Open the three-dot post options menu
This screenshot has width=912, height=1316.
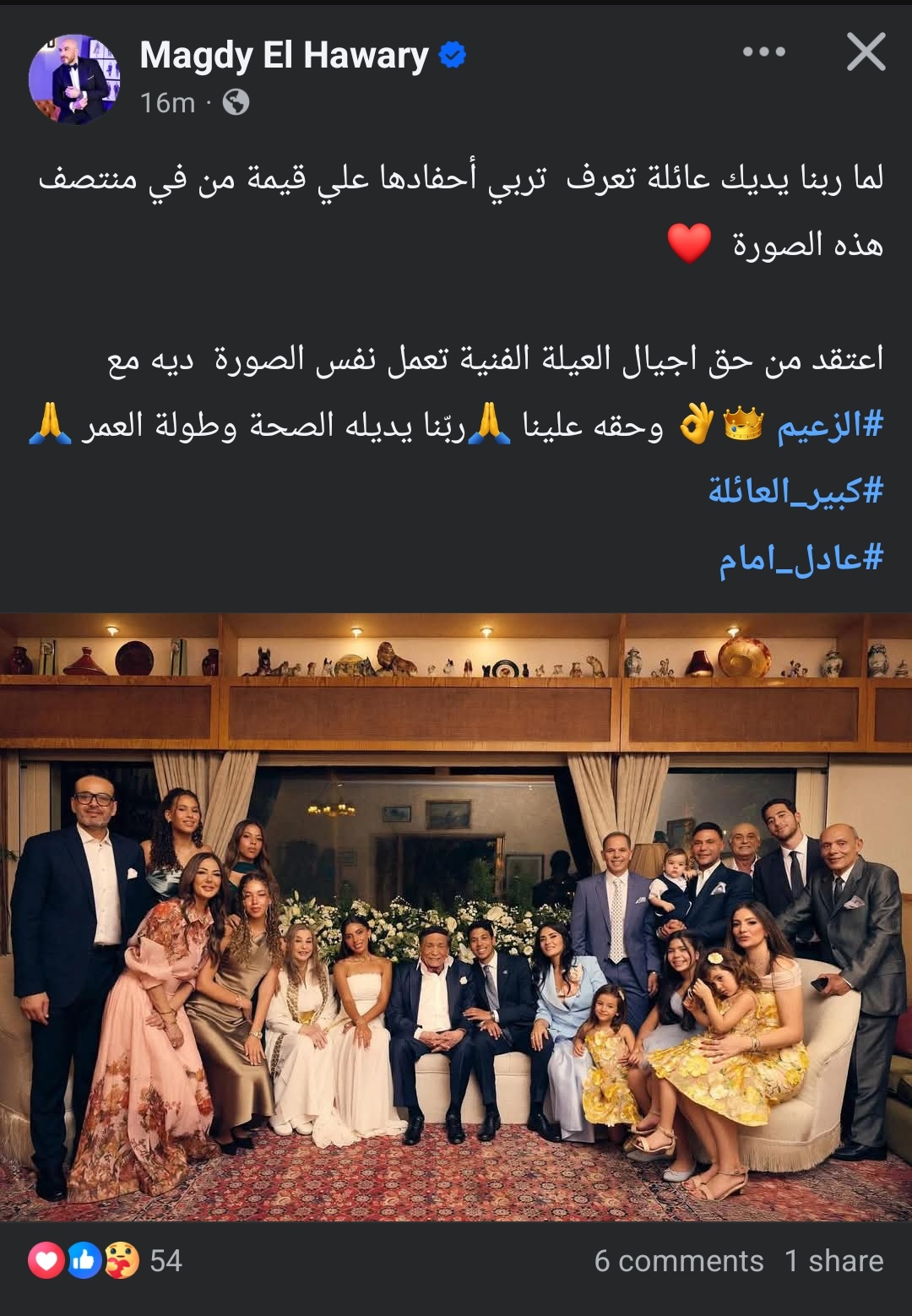763,52
